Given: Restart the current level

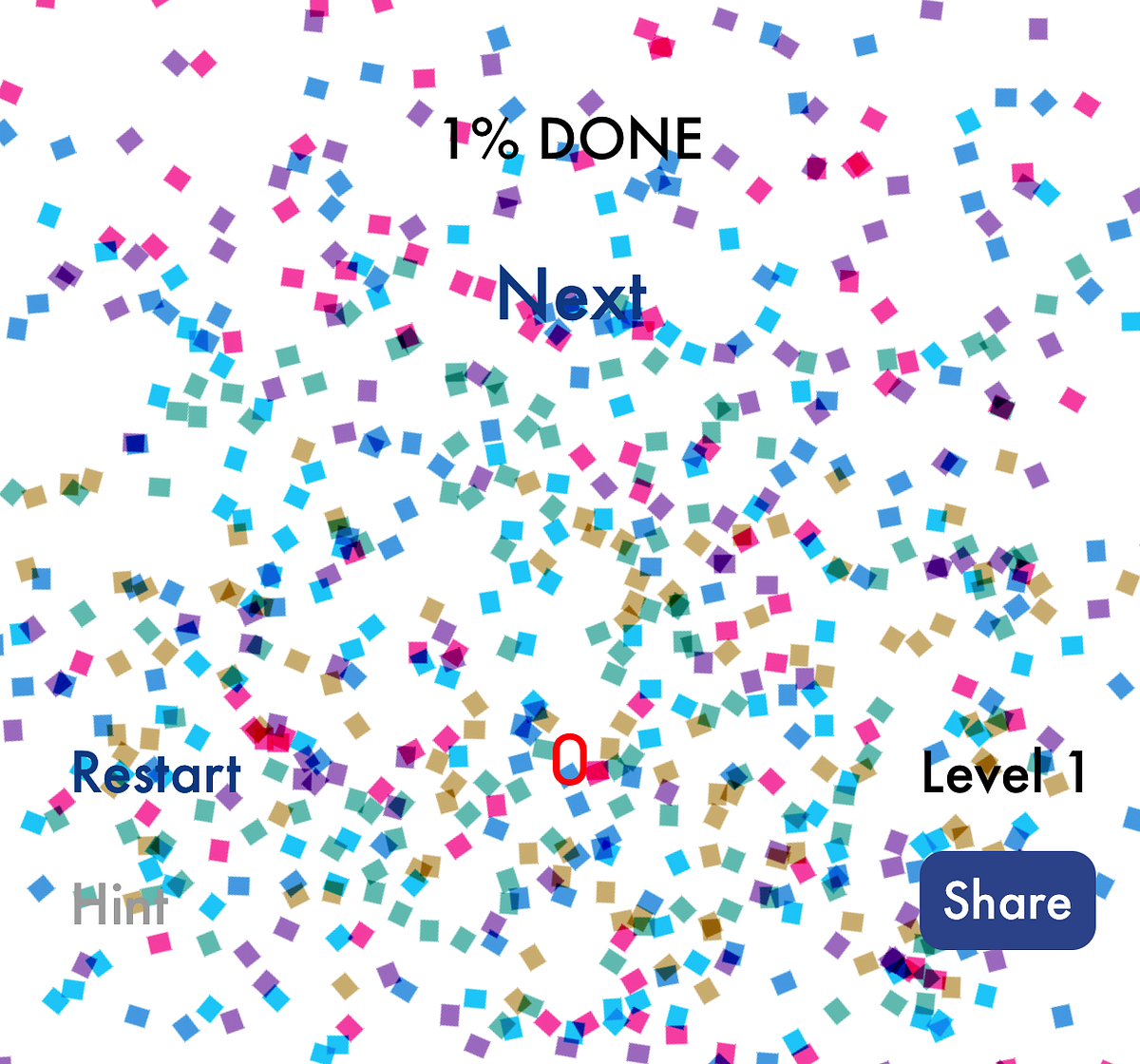Looking at the screenshot, I should point(157,773).
